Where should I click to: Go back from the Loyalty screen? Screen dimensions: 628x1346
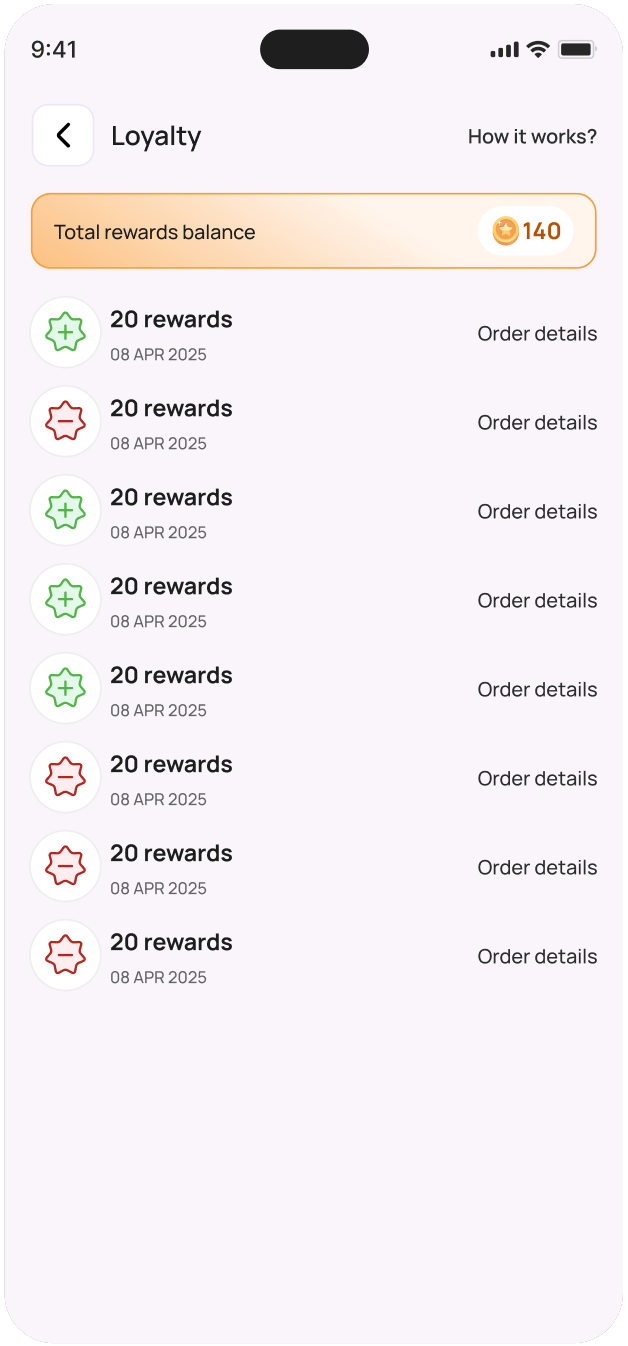pos(63,136)
